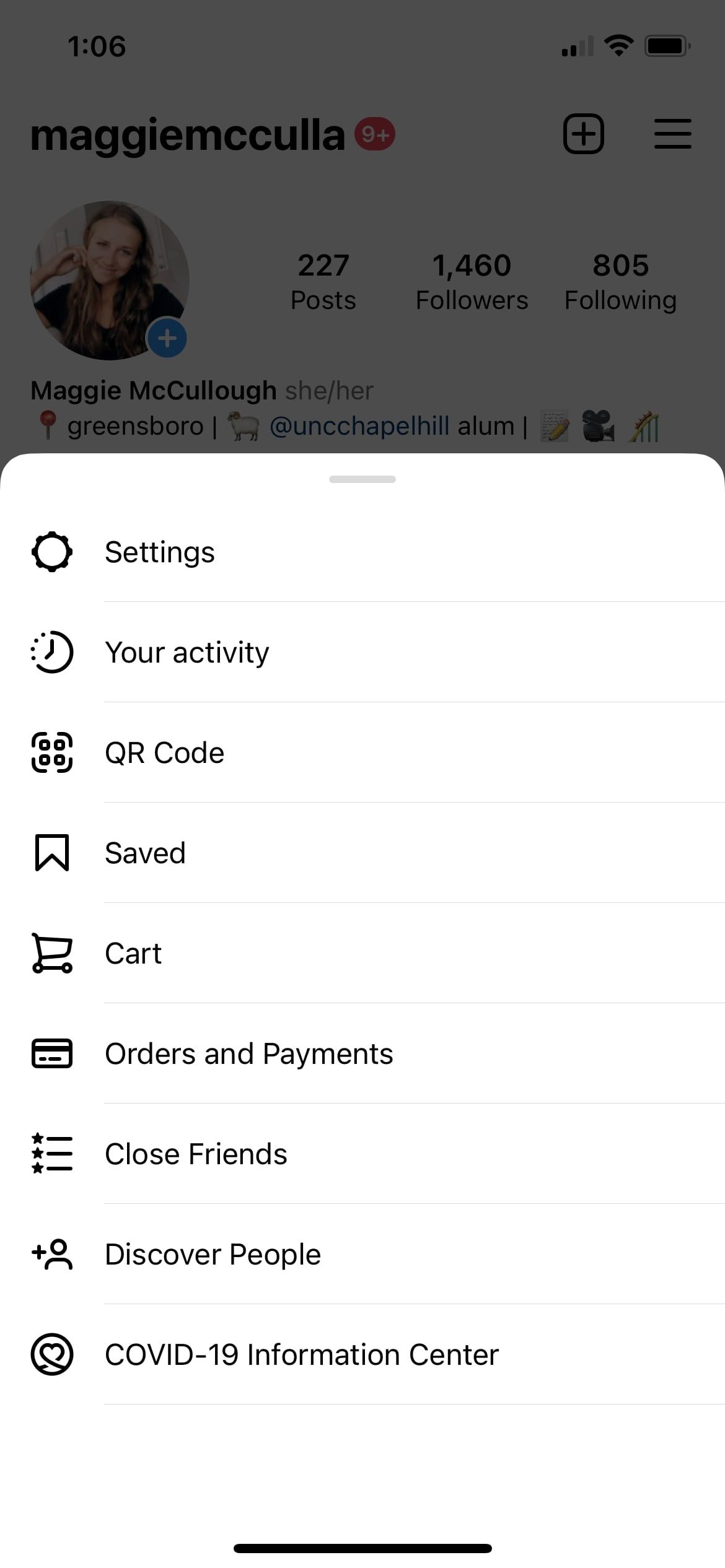The height and width of the screenshot is (1568, 725).
Task: Open the @uncchapelhill profile link
Action: [359, 426]
